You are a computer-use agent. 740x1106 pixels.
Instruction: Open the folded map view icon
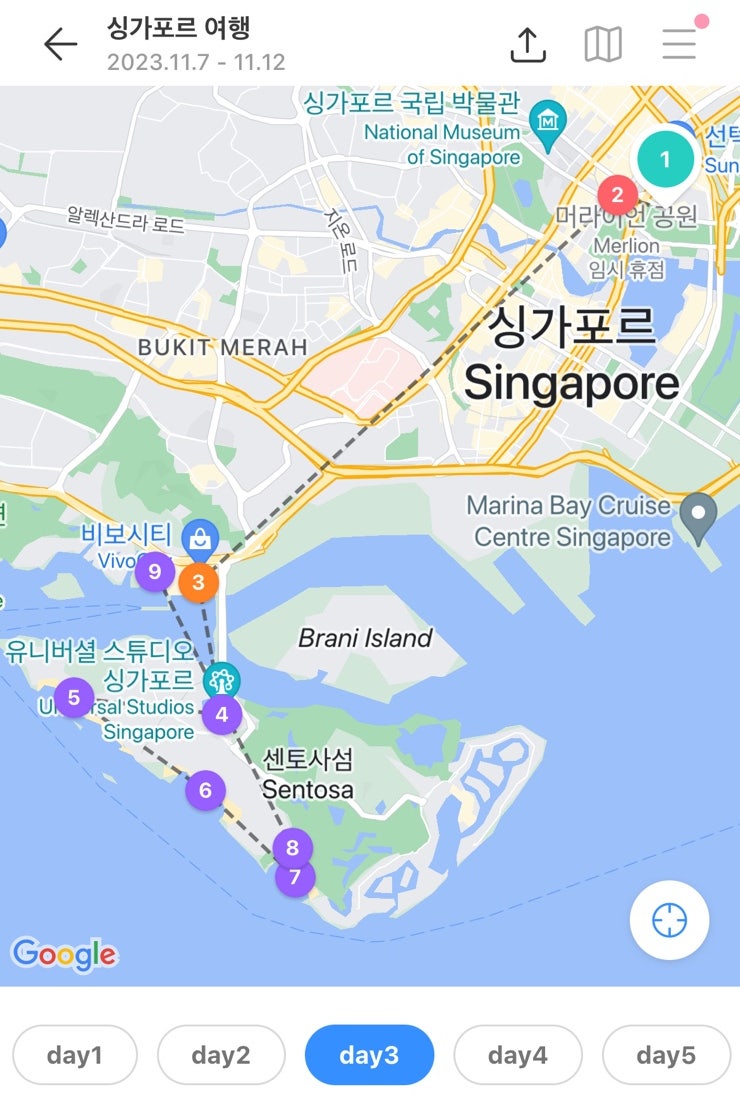[603, 44]
